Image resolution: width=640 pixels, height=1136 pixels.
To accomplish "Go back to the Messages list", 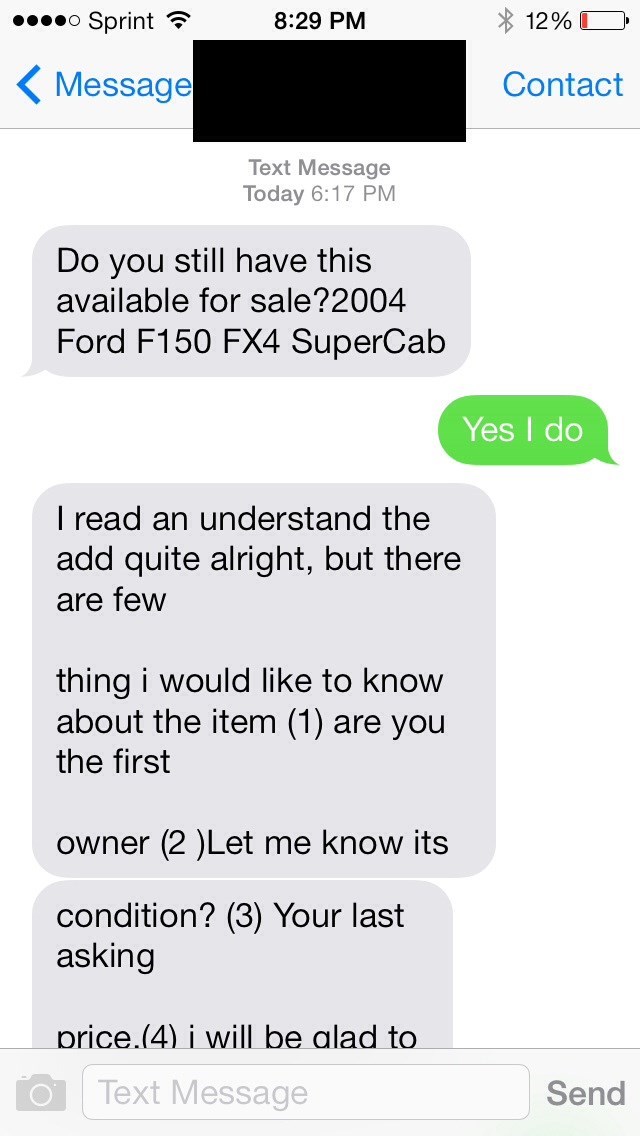I will [x=100, y=86].
